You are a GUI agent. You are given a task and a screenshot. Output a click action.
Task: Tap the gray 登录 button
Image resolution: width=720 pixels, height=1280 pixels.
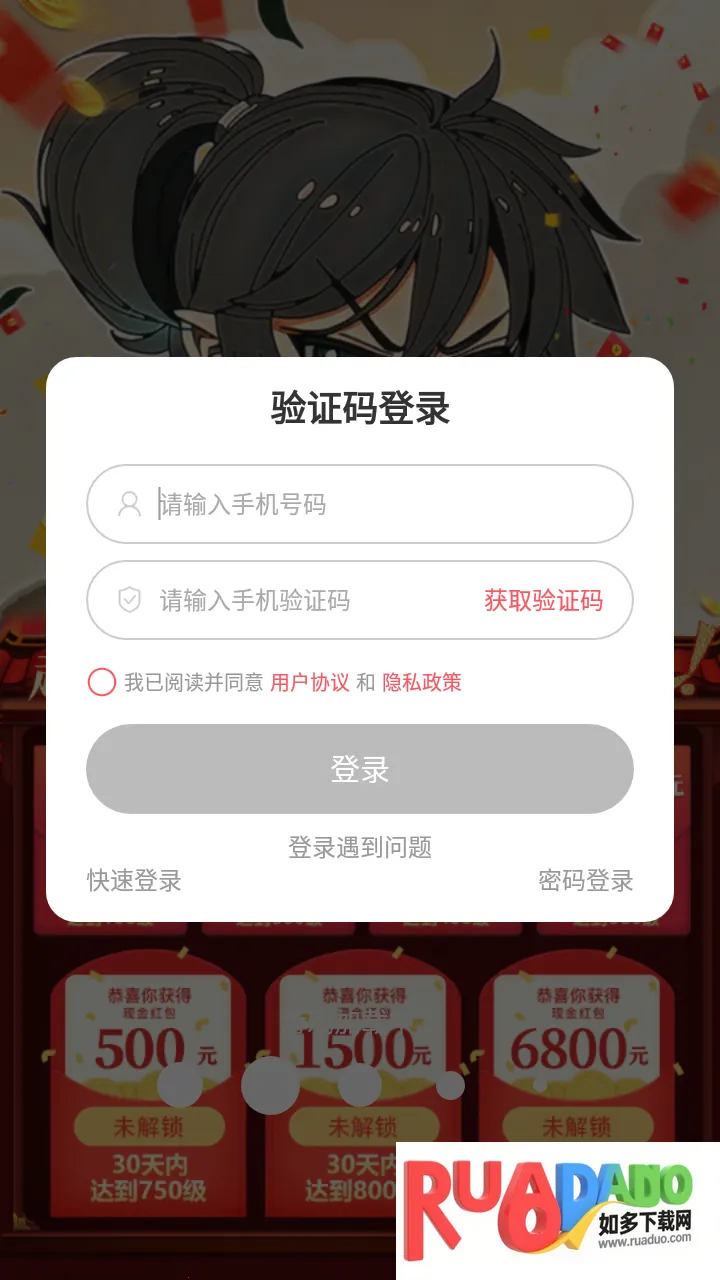360,769
